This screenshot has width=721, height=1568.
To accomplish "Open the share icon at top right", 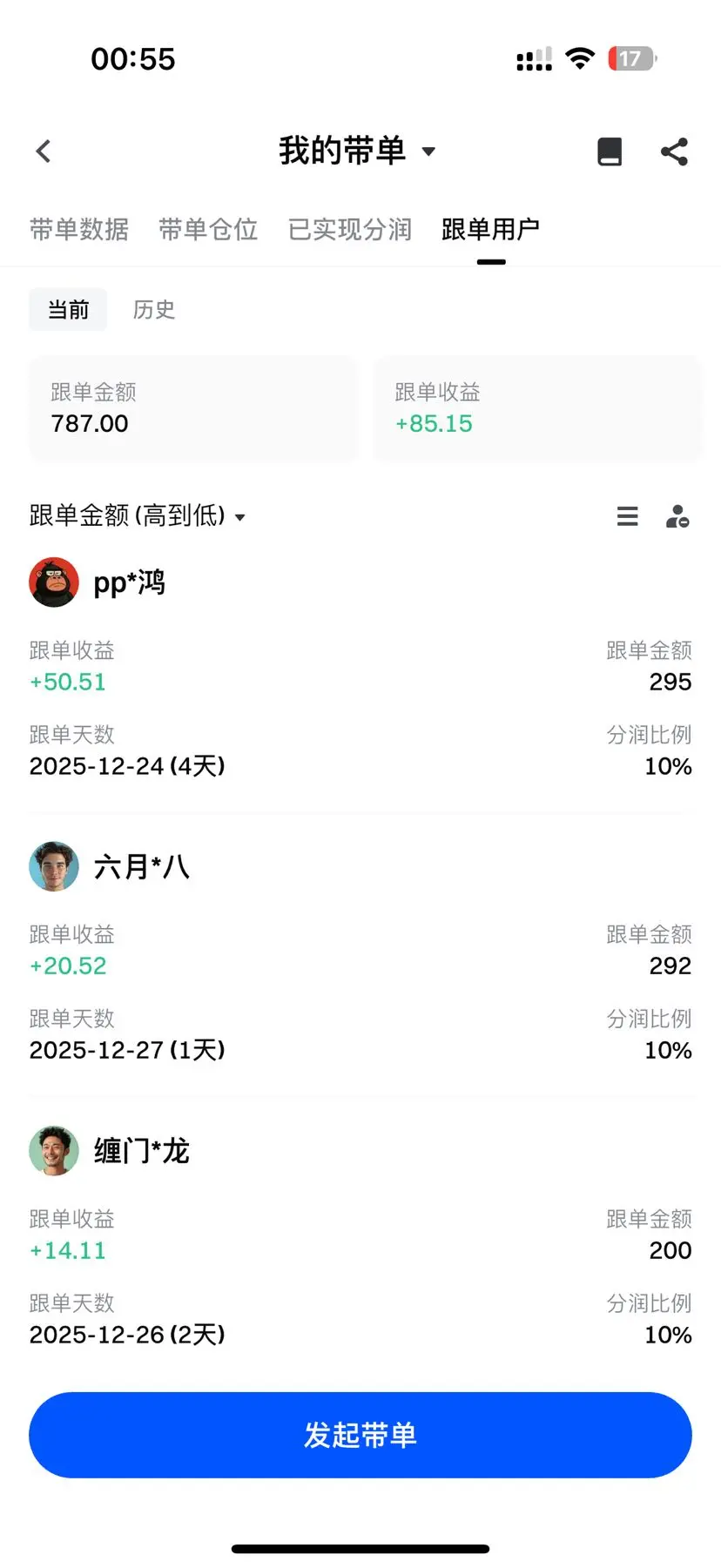I will 674,151.
